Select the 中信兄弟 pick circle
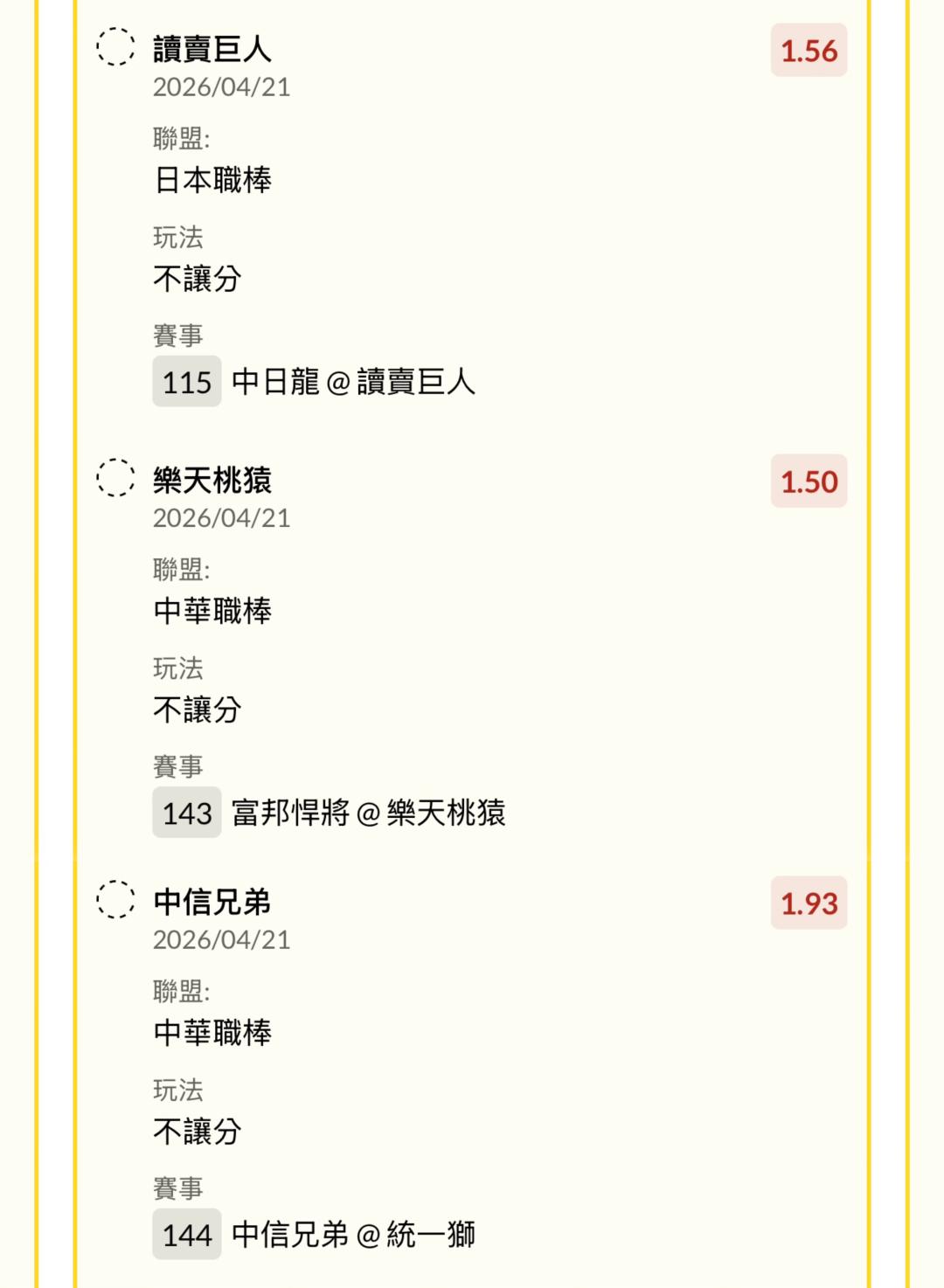 (115, 899)
